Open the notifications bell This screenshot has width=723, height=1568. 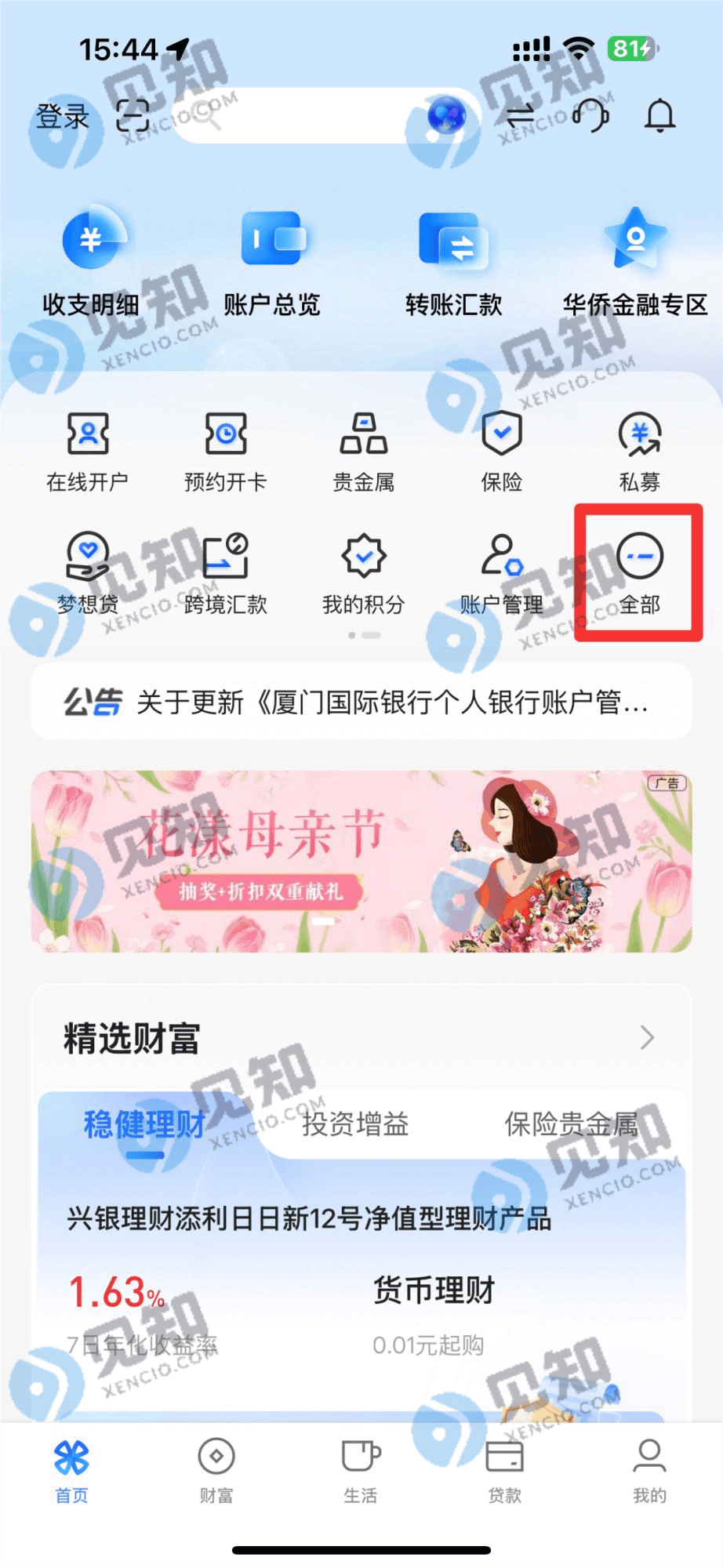[659, 116]
